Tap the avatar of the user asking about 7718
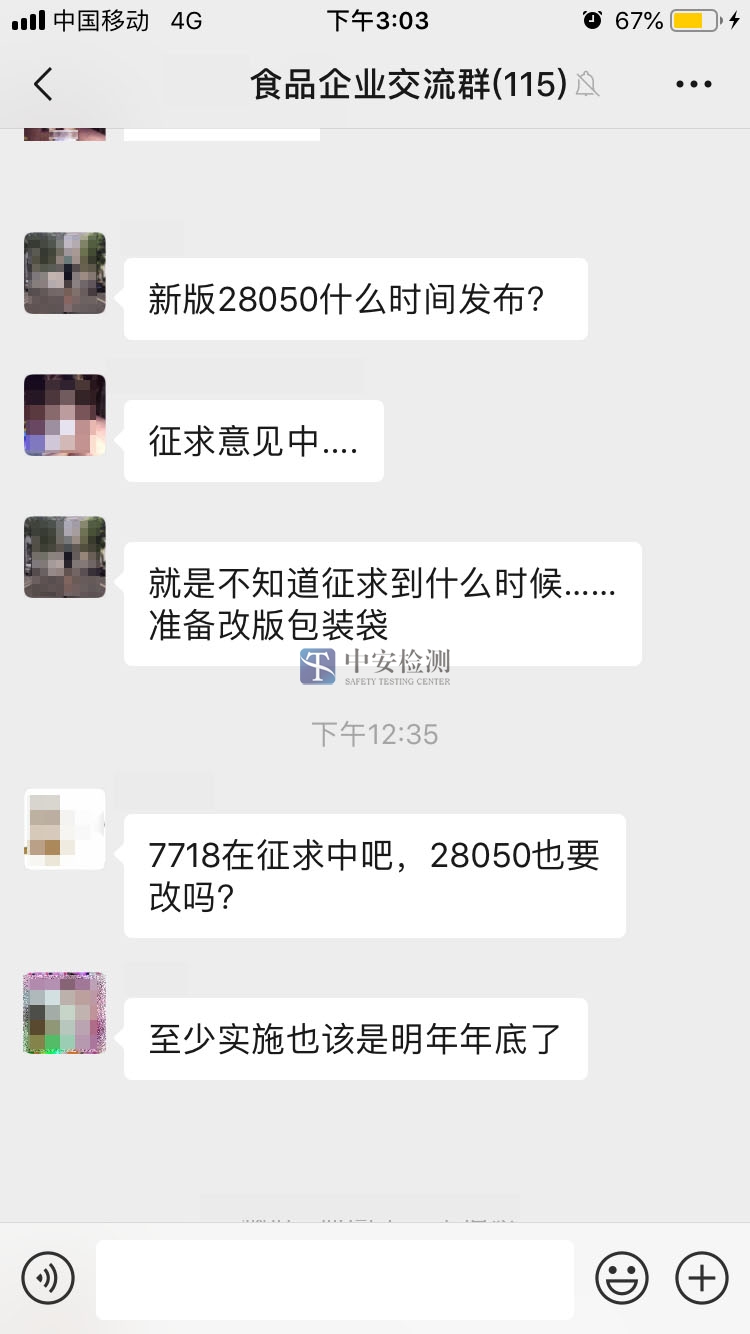The width and height of the screenshot is (750, 1334). (x=64, y=828)
